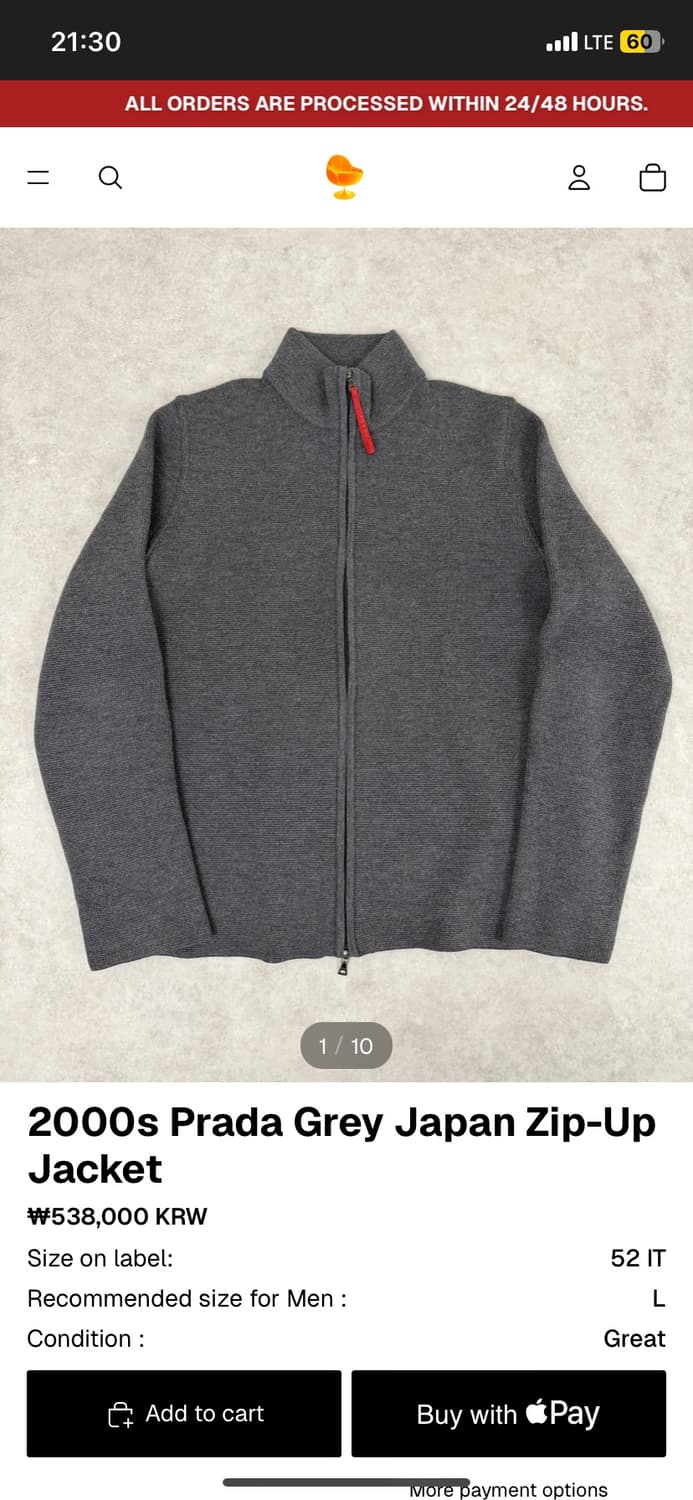Image resolution: width=693 pixels, height=1500 pixels.
Task: Open the hamburger menu
Action: pyautogui.click(x=38, y=178)
